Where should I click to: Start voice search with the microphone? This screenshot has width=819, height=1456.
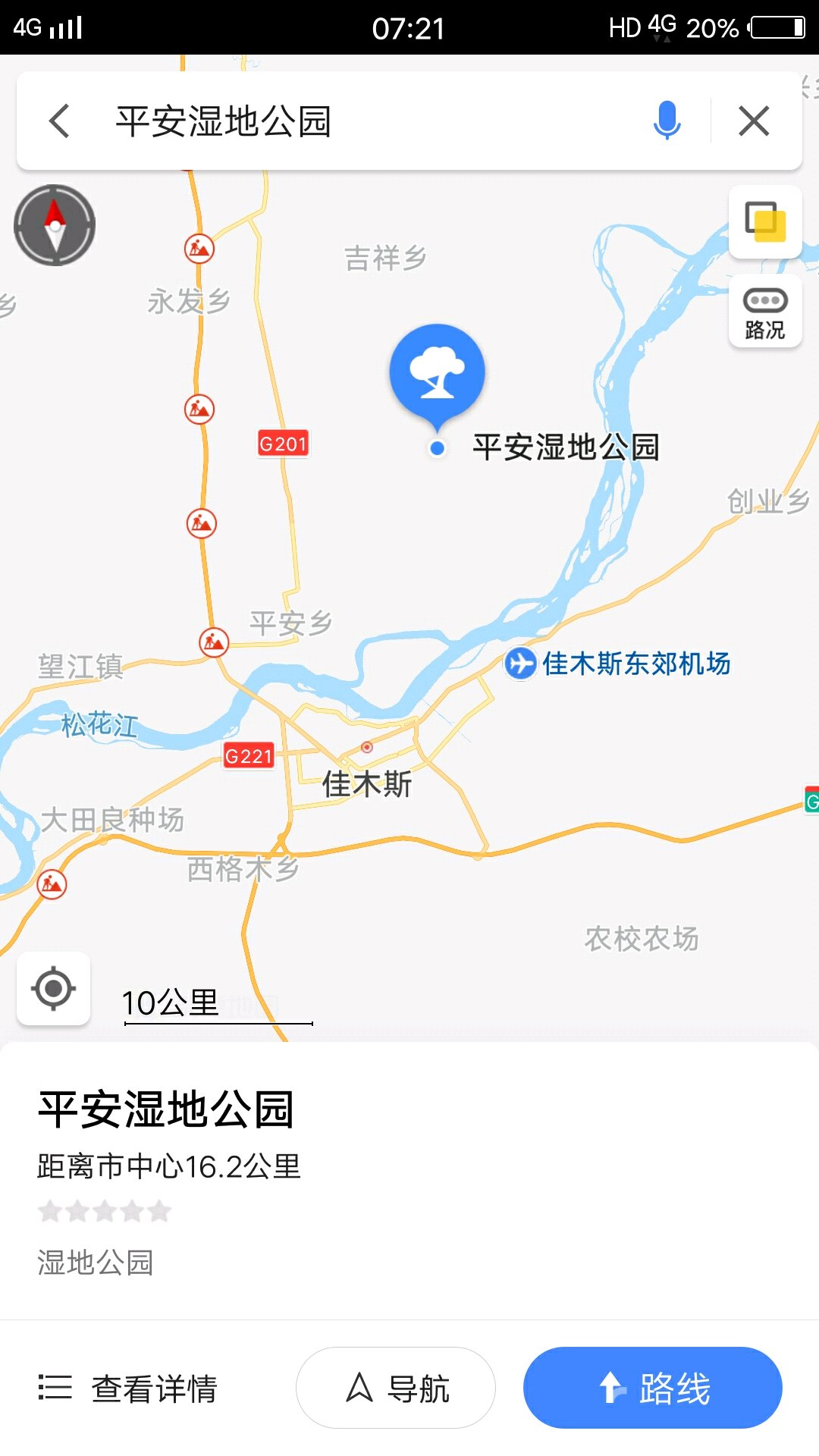tap(667, 121)
